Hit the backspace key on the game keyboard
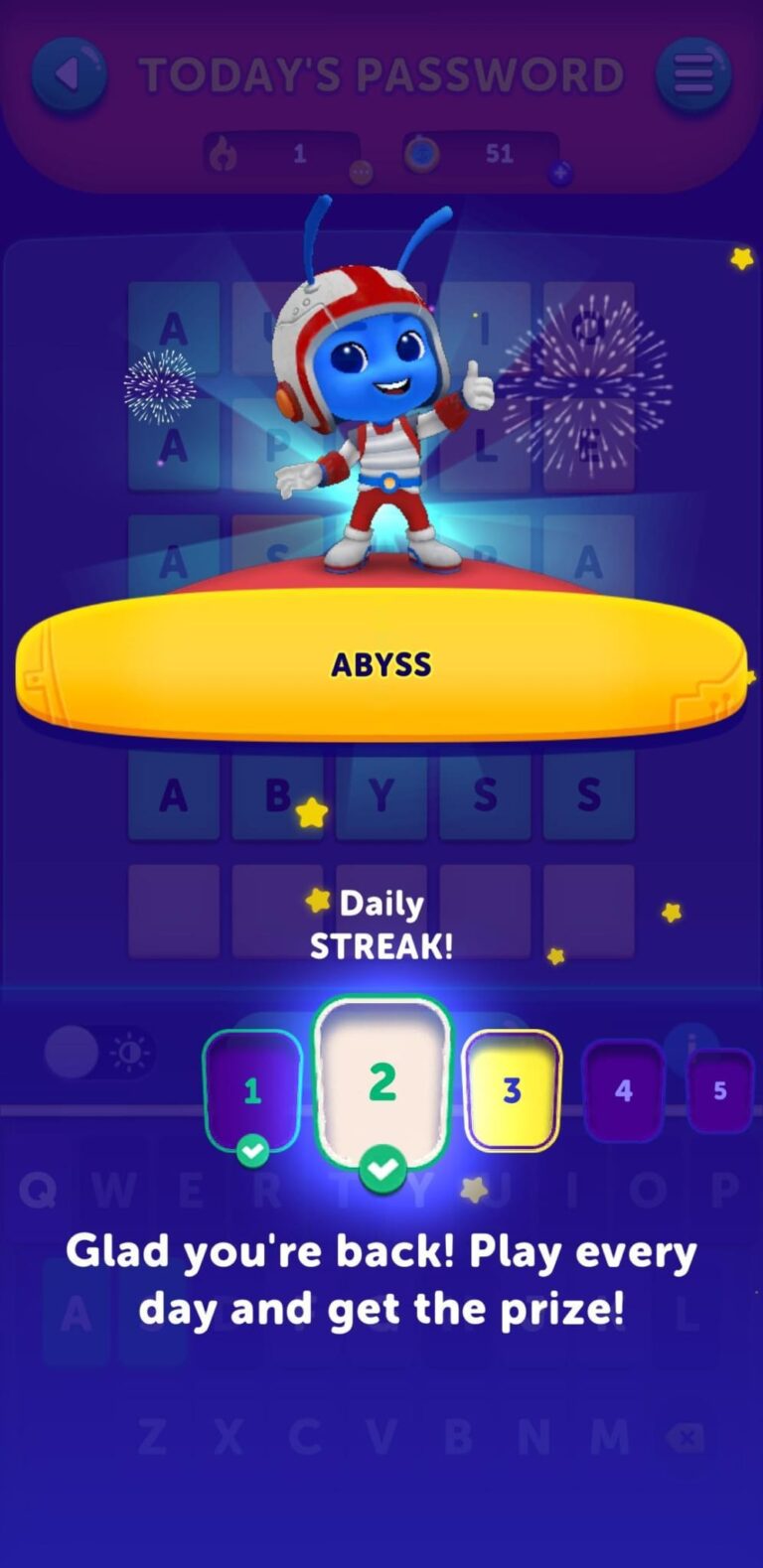This screenshot has width=763, height=1568. click(x=685, y=1437)
